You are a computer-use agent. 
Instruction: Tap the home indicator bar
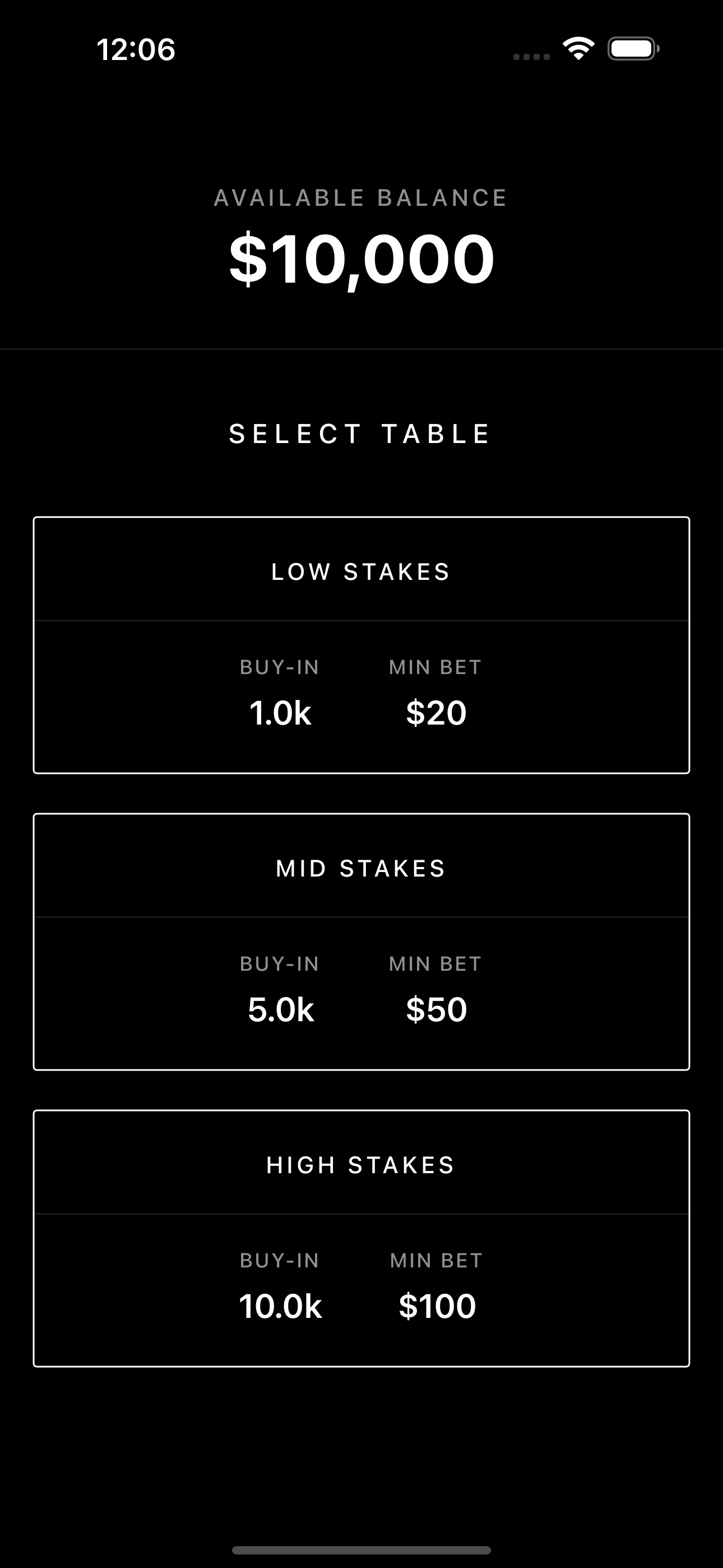click(x=361, y=1551)
